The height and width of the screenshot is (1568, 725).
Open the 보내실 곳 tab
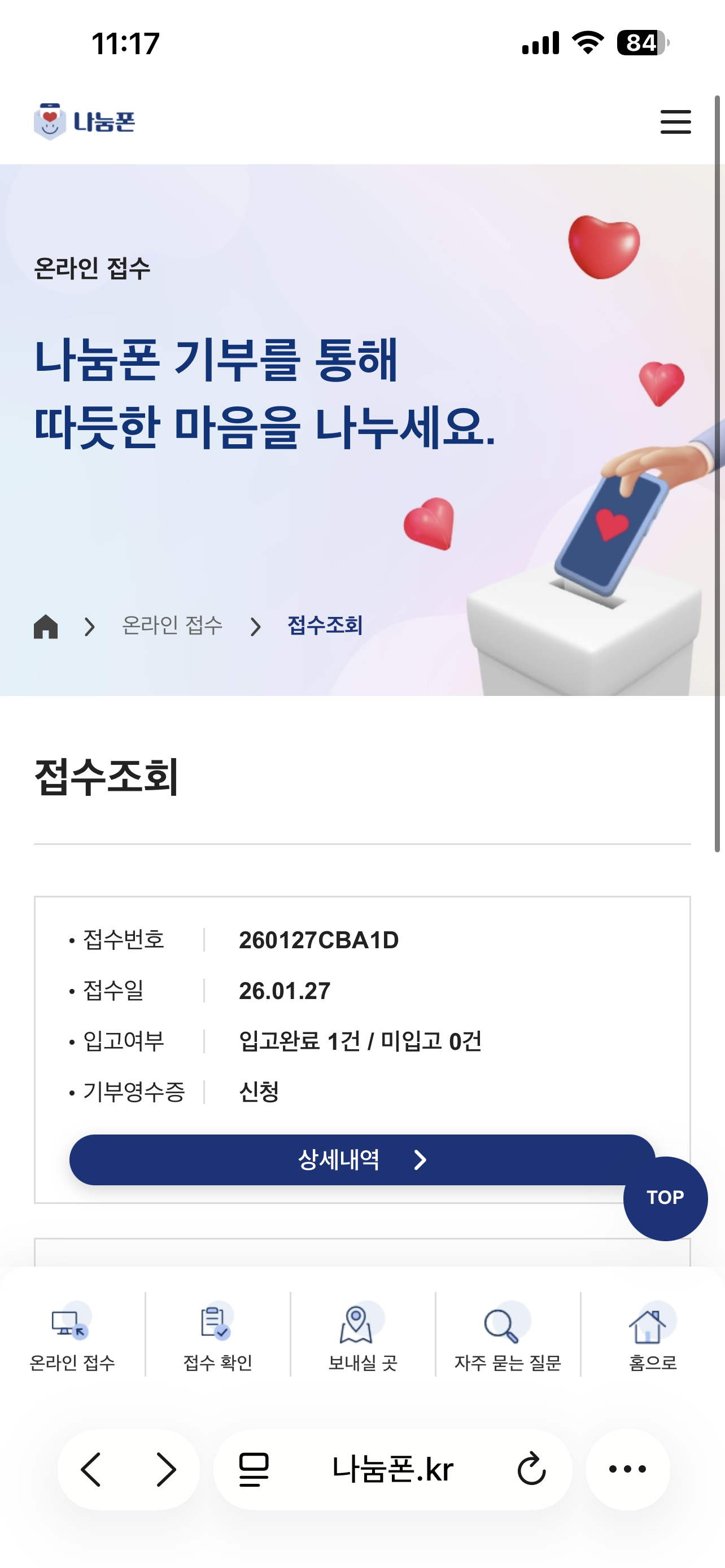tap(362, 1336)
